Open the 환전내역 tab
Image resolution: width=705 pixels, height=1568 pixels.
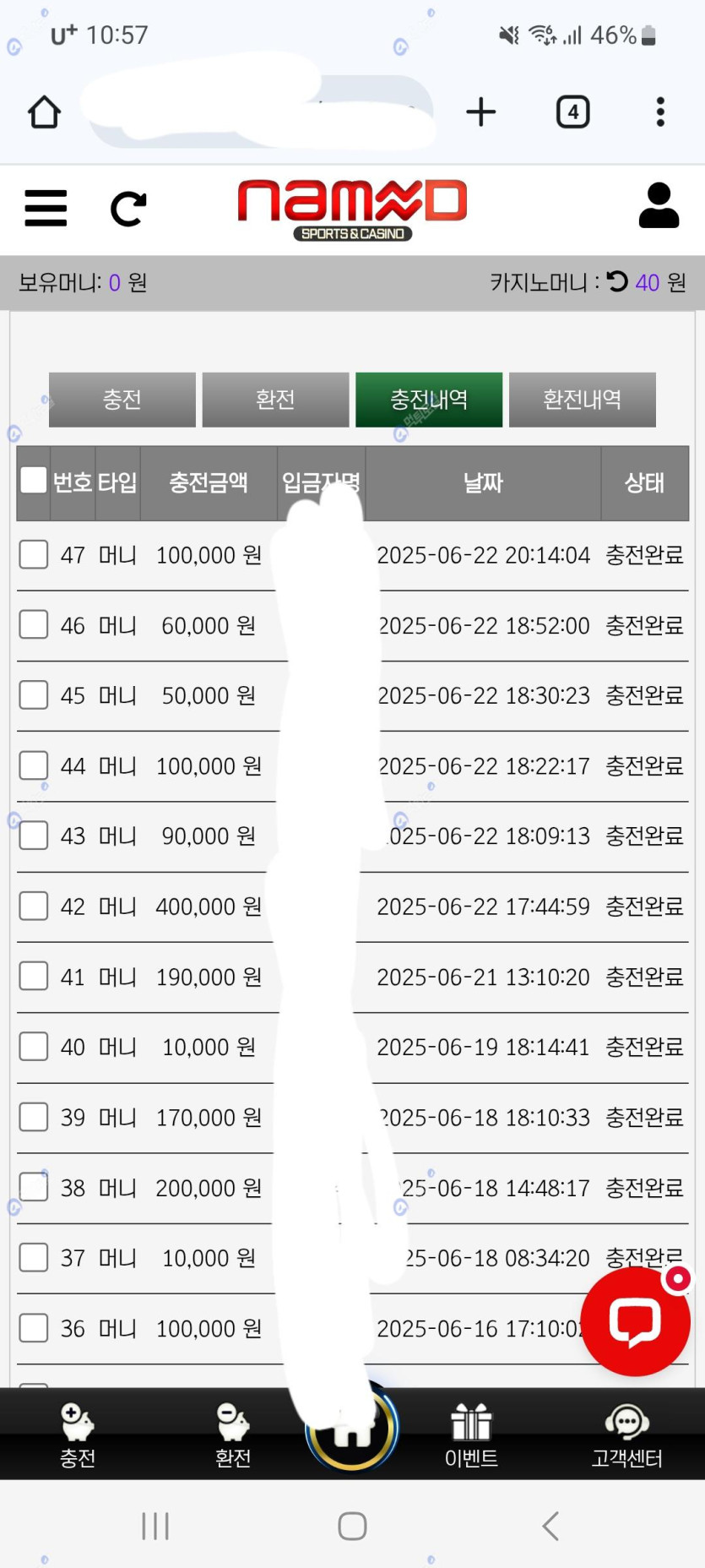tap(583, 400)
